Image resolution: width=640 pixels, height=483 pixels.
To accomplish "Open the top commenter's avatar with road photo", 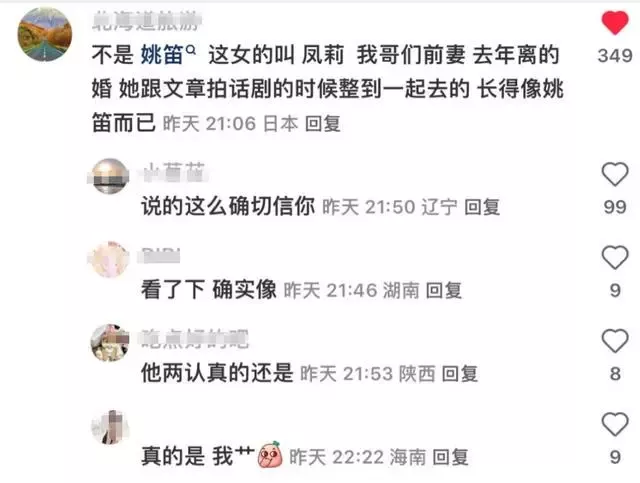I will (45, 33).
